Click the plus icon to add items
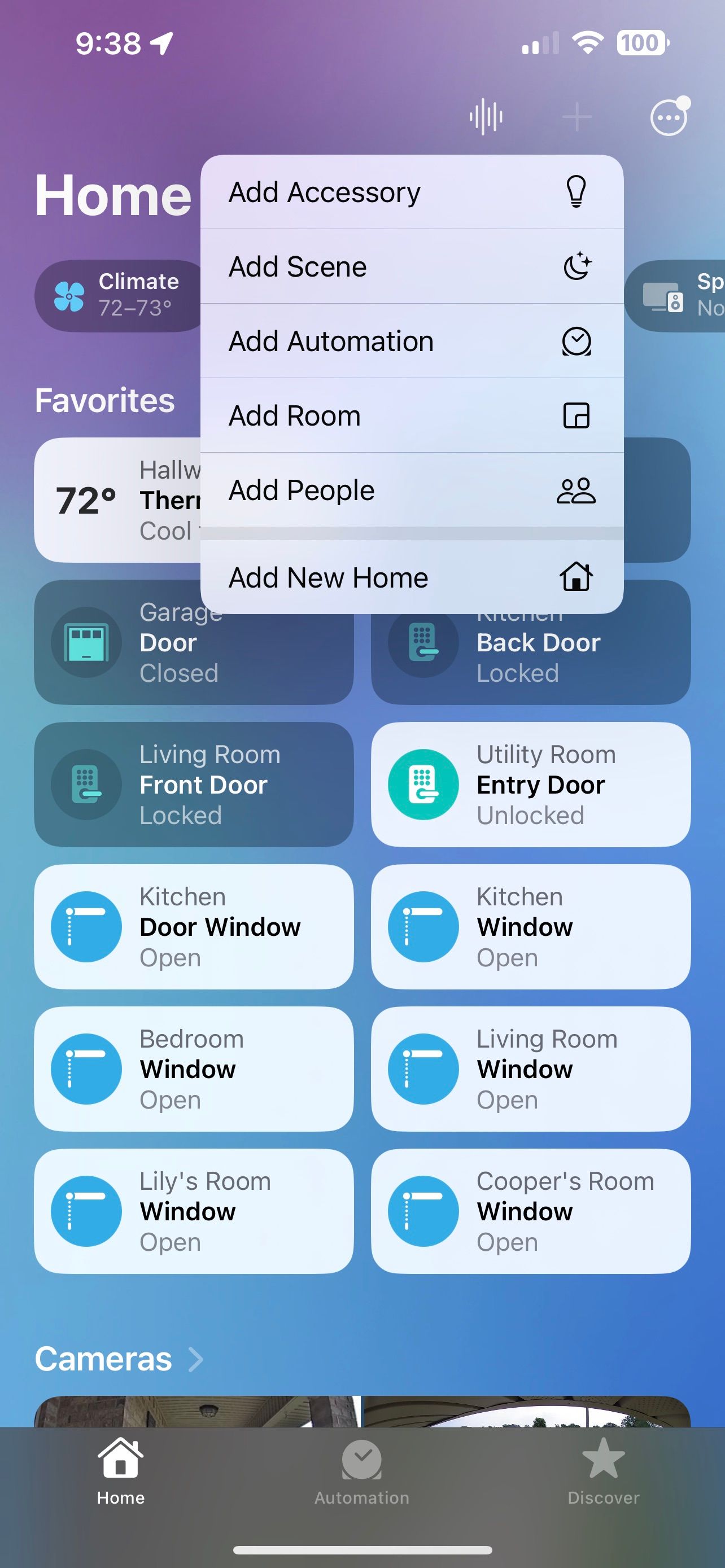This screenshot has width=725, height=1568. pos(576,116)
